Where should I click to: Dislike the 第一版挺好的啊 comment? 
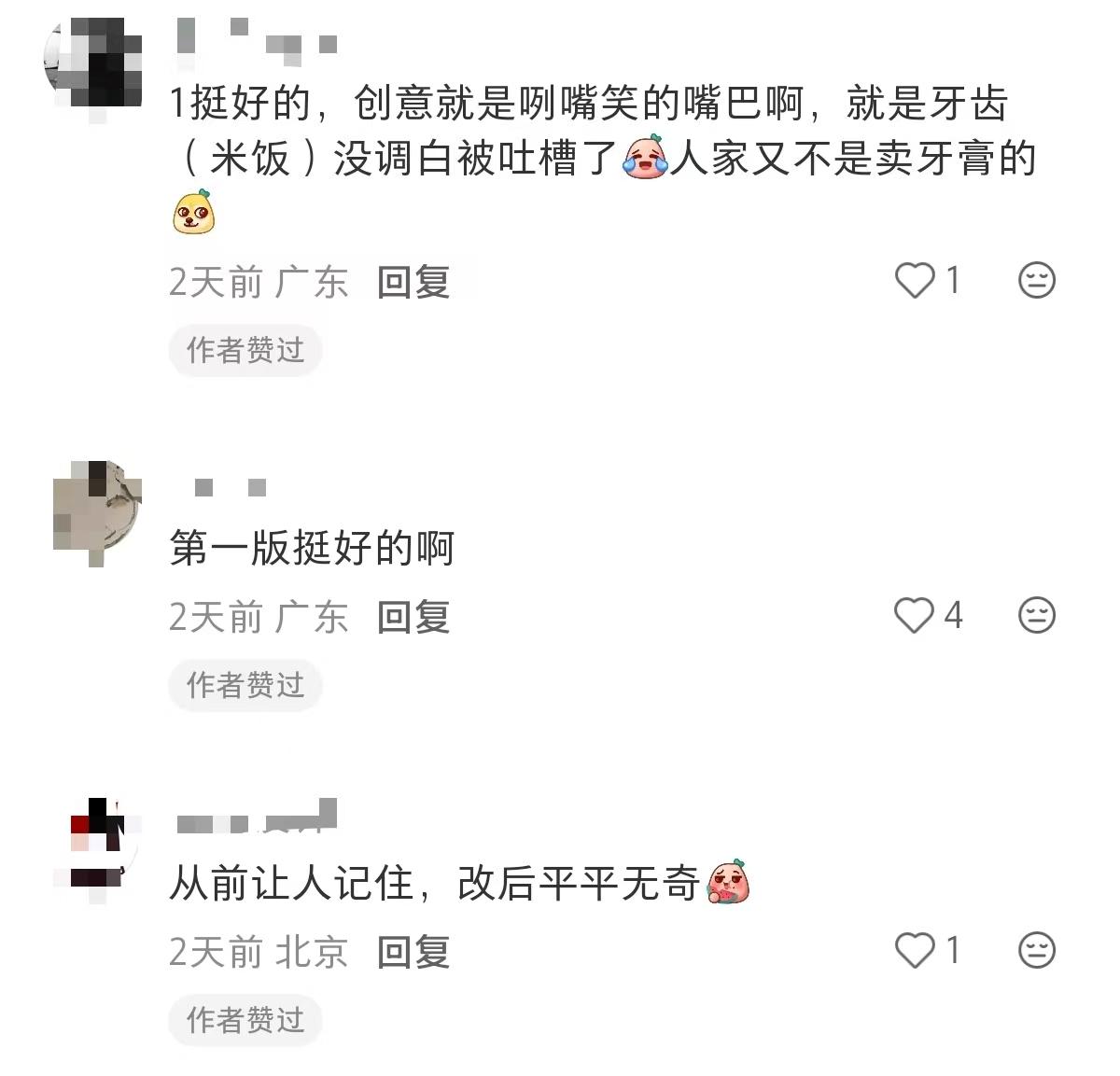pos(1036,615)
